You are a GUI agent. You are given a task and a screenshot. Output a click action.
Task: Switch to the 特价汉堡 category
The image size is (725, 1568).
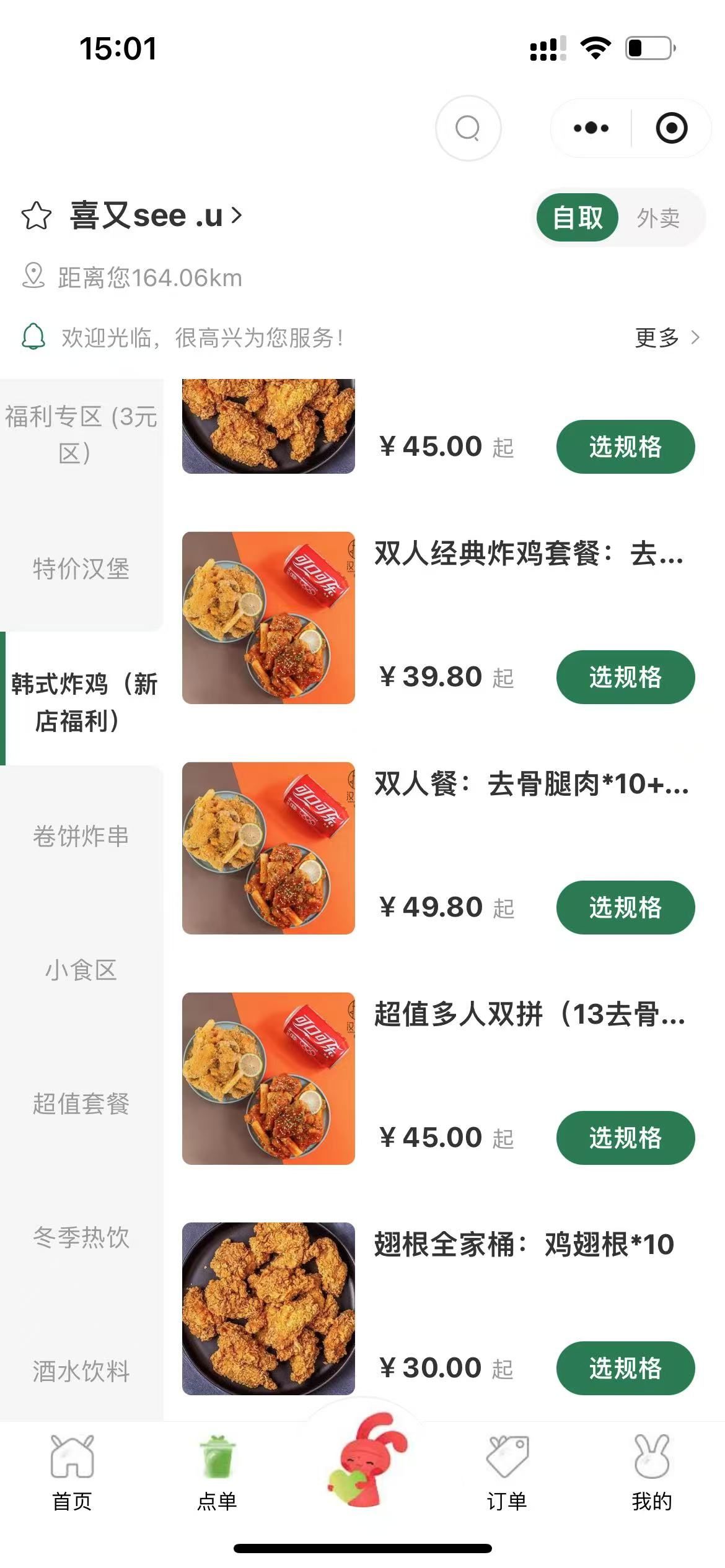[x=81, y=568]
